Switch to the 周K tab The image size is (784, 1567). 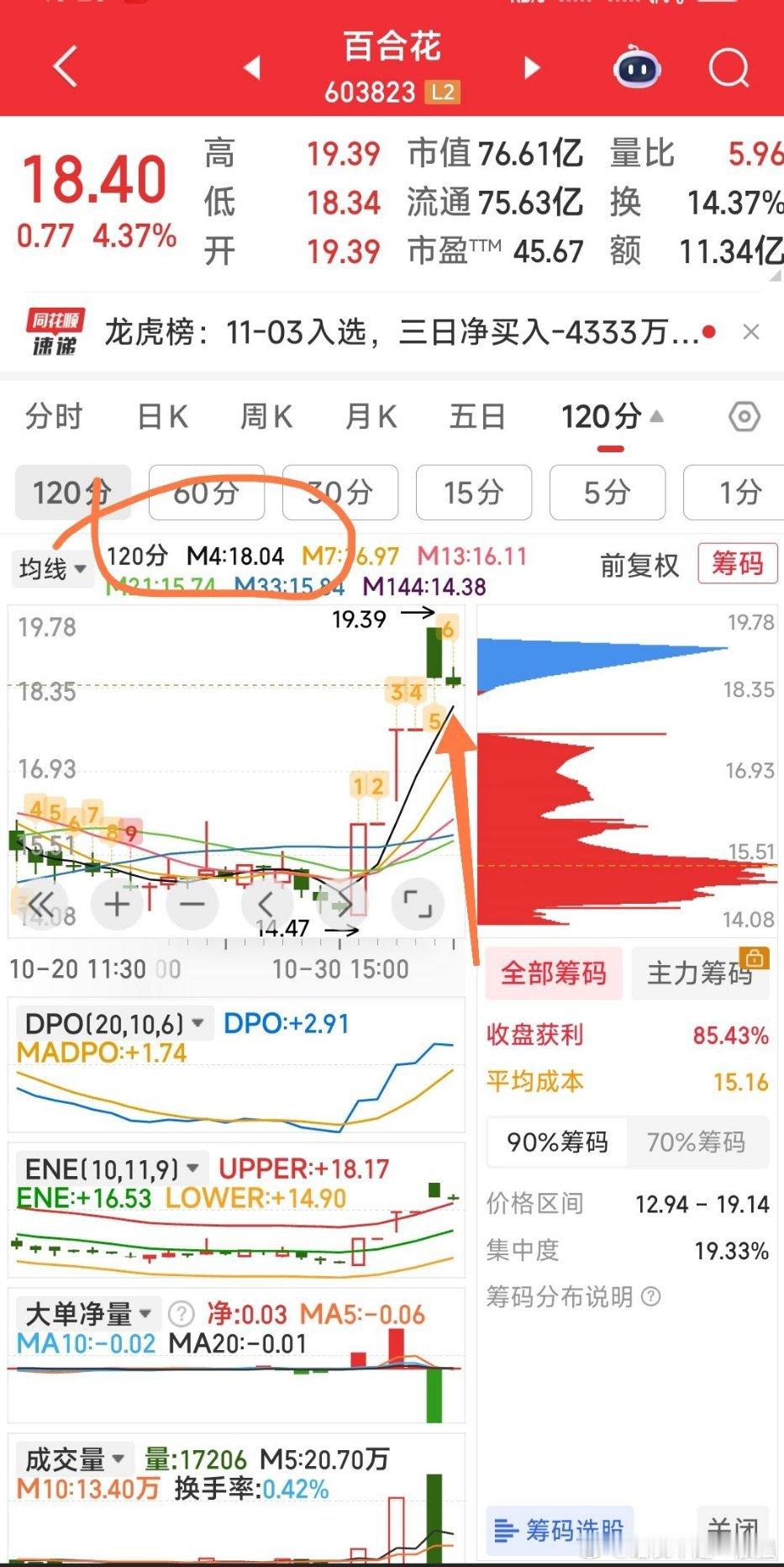tap(266, 416)
